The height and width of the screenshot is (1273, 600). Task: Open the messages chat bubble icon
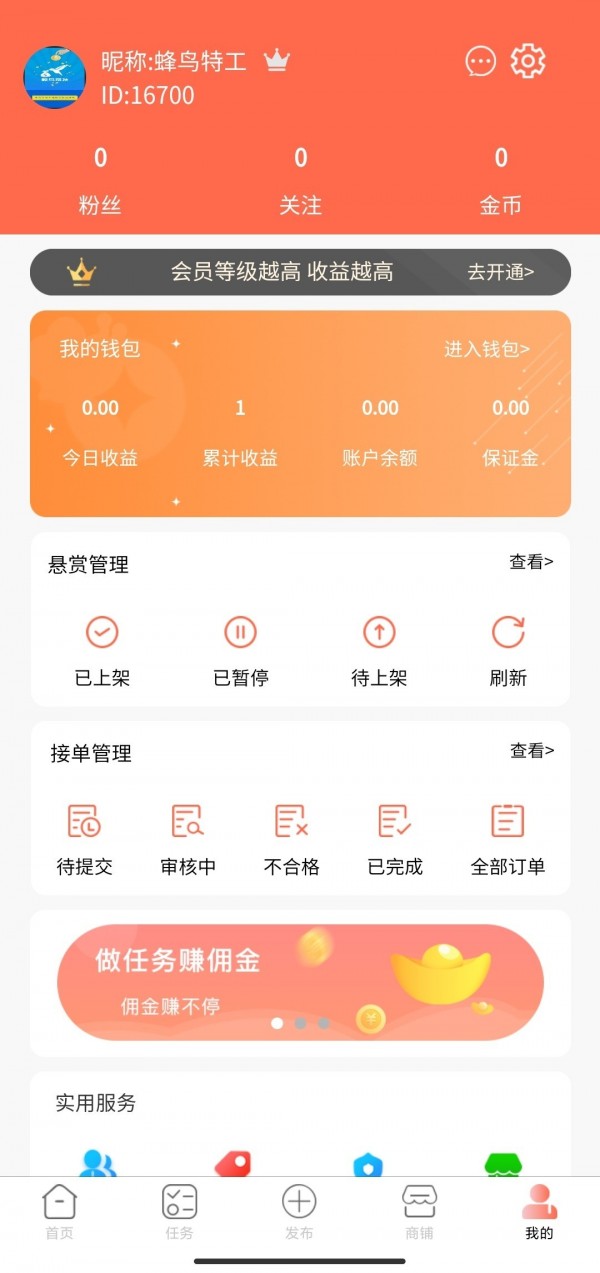tap(480, 62)
